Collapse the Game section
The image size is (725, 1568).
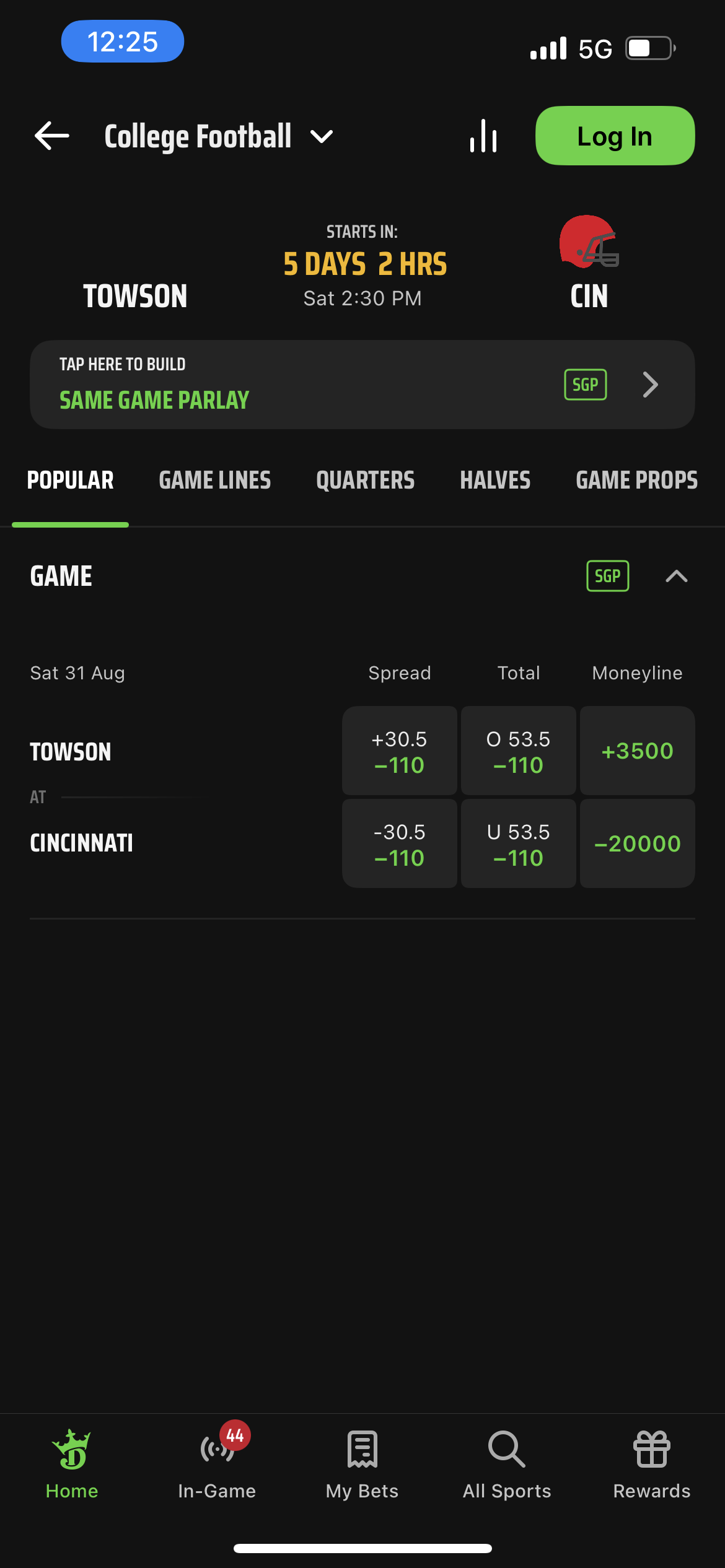point(677,577)
